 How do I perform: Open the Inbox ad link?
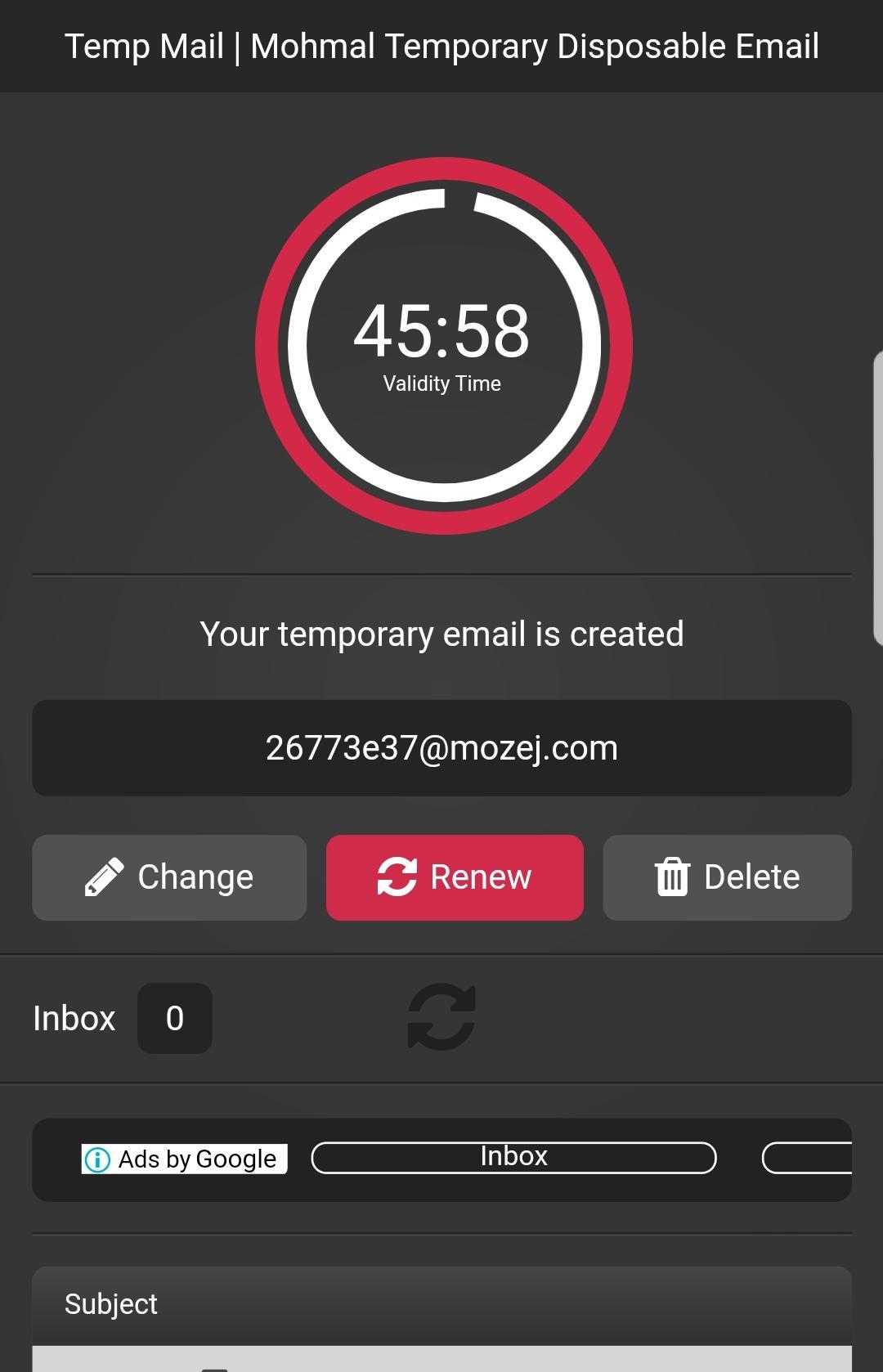[513, 1157]
